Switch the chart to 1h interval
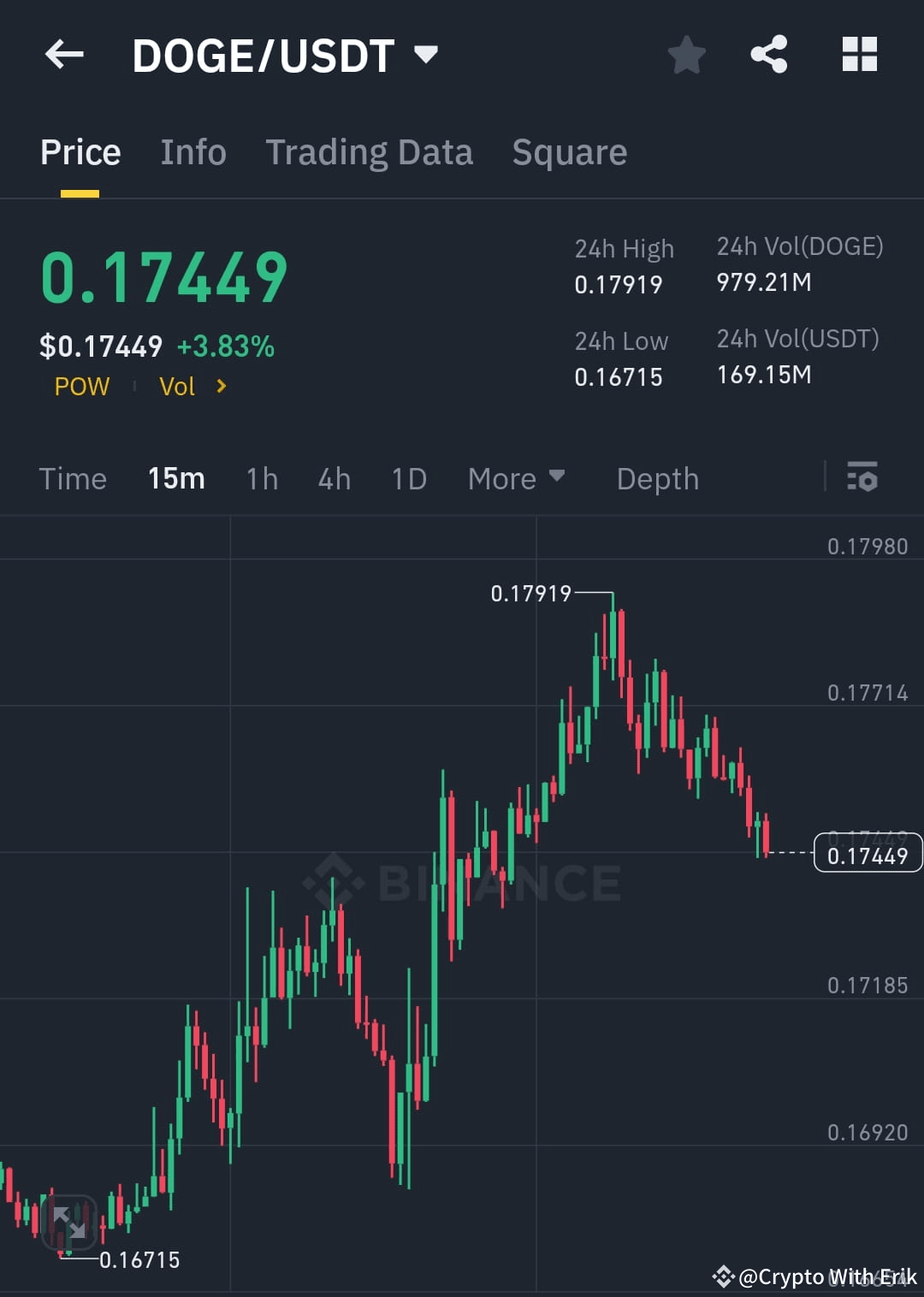 [261, 478]
